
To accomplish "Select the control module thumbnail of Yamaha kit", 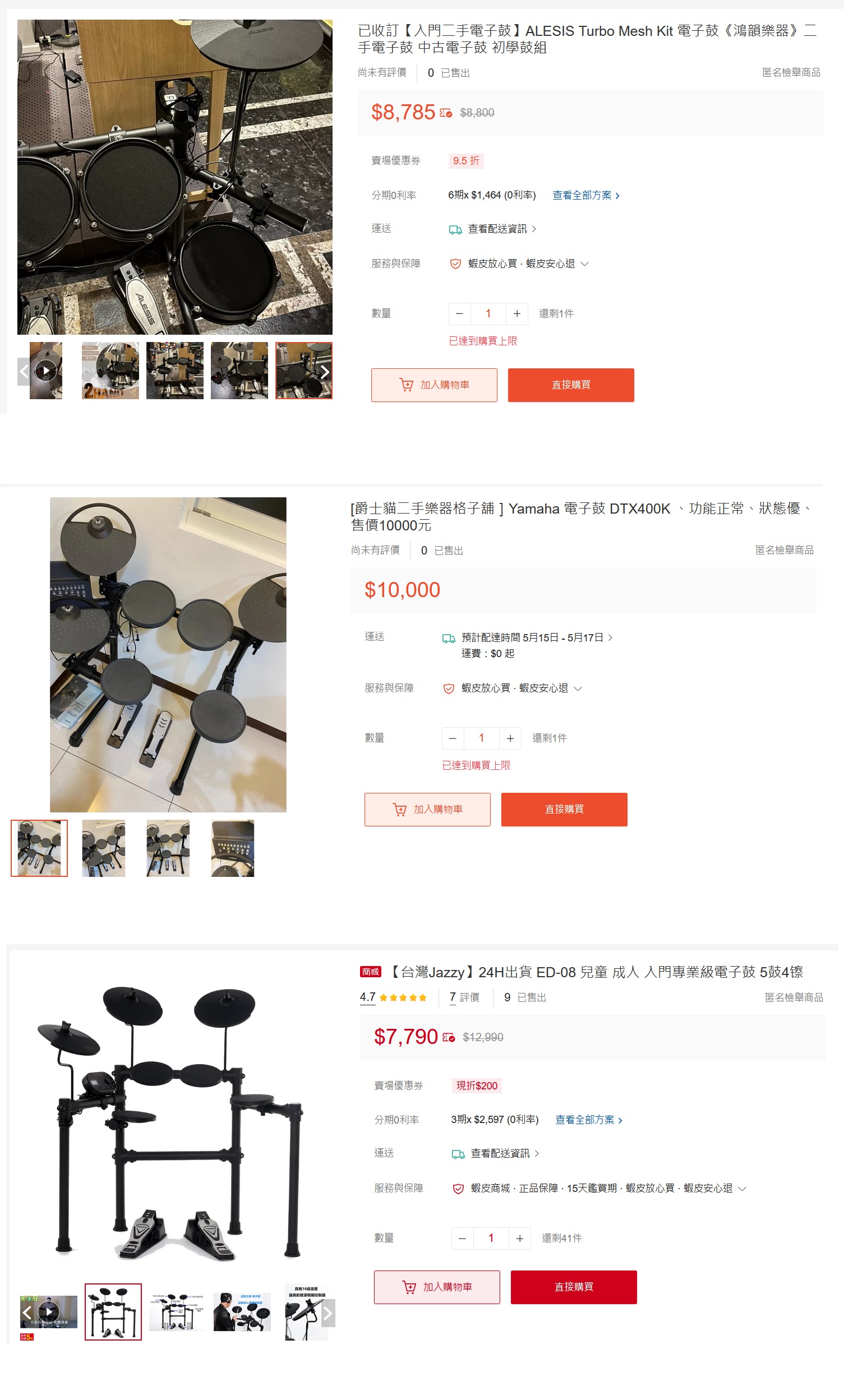I will pyautogui.click(x=233, y=848).
